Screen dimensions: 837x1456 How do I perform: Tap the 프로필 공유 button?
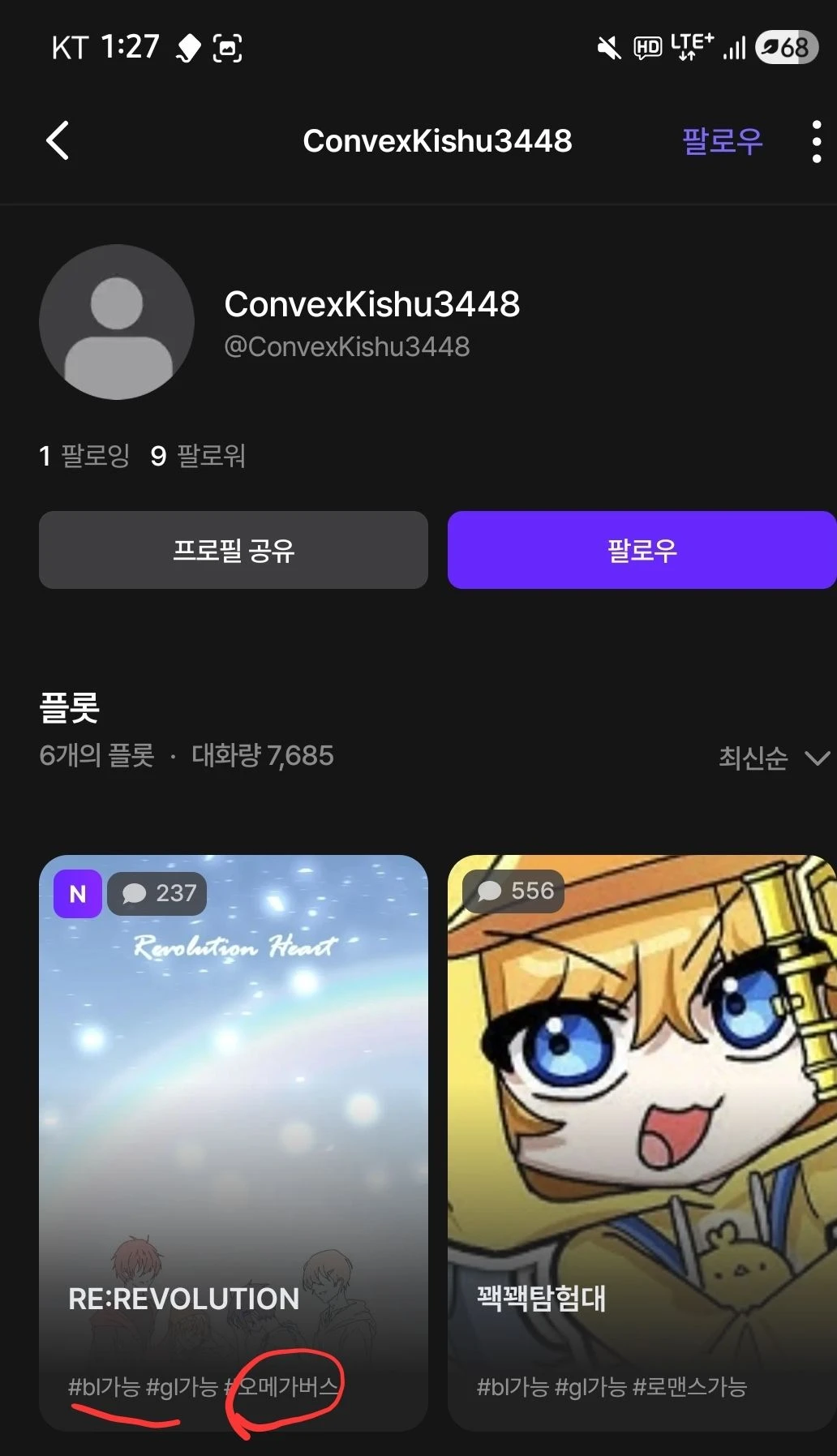(234, 550)
